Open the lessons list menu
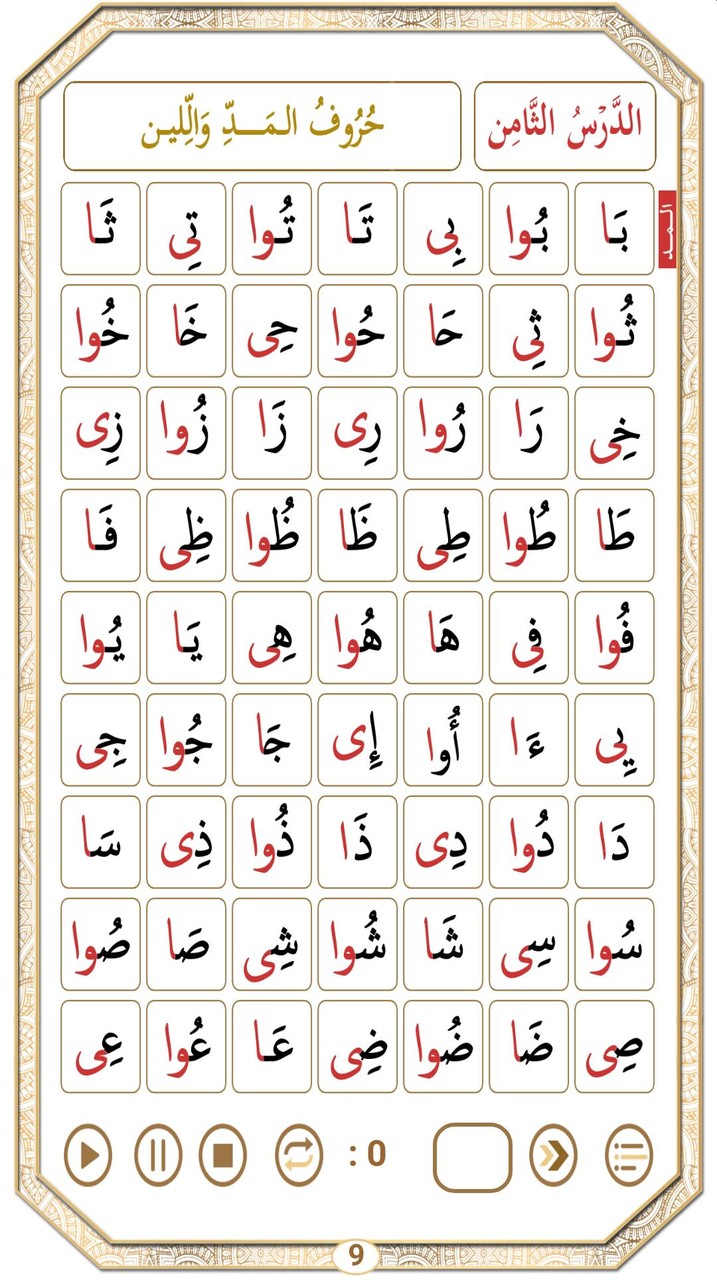The image size is (717, 1280). click(629, 1156)
